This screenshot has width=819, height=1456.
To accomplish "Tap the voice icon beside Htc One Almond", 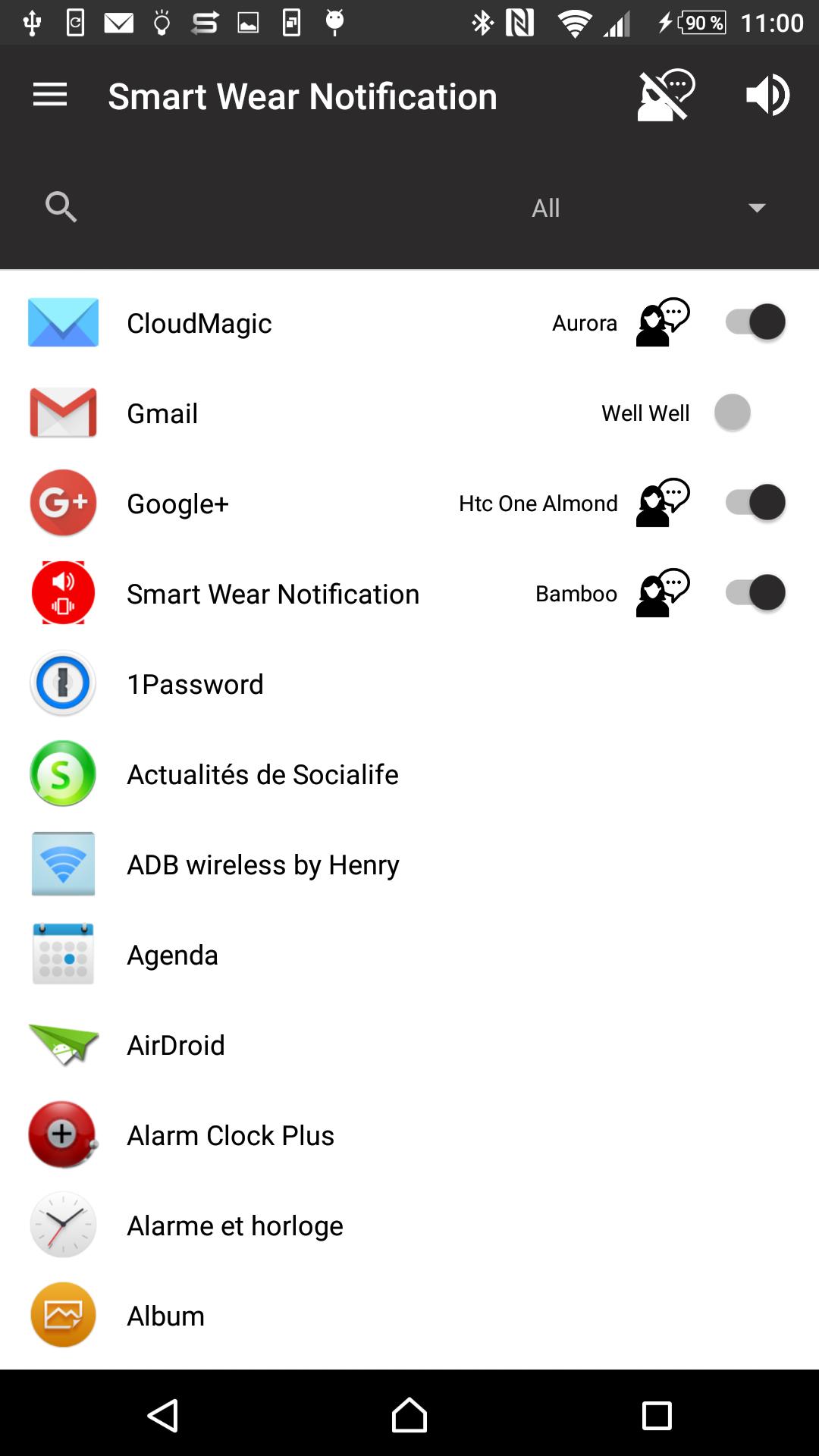I will 663,503.
